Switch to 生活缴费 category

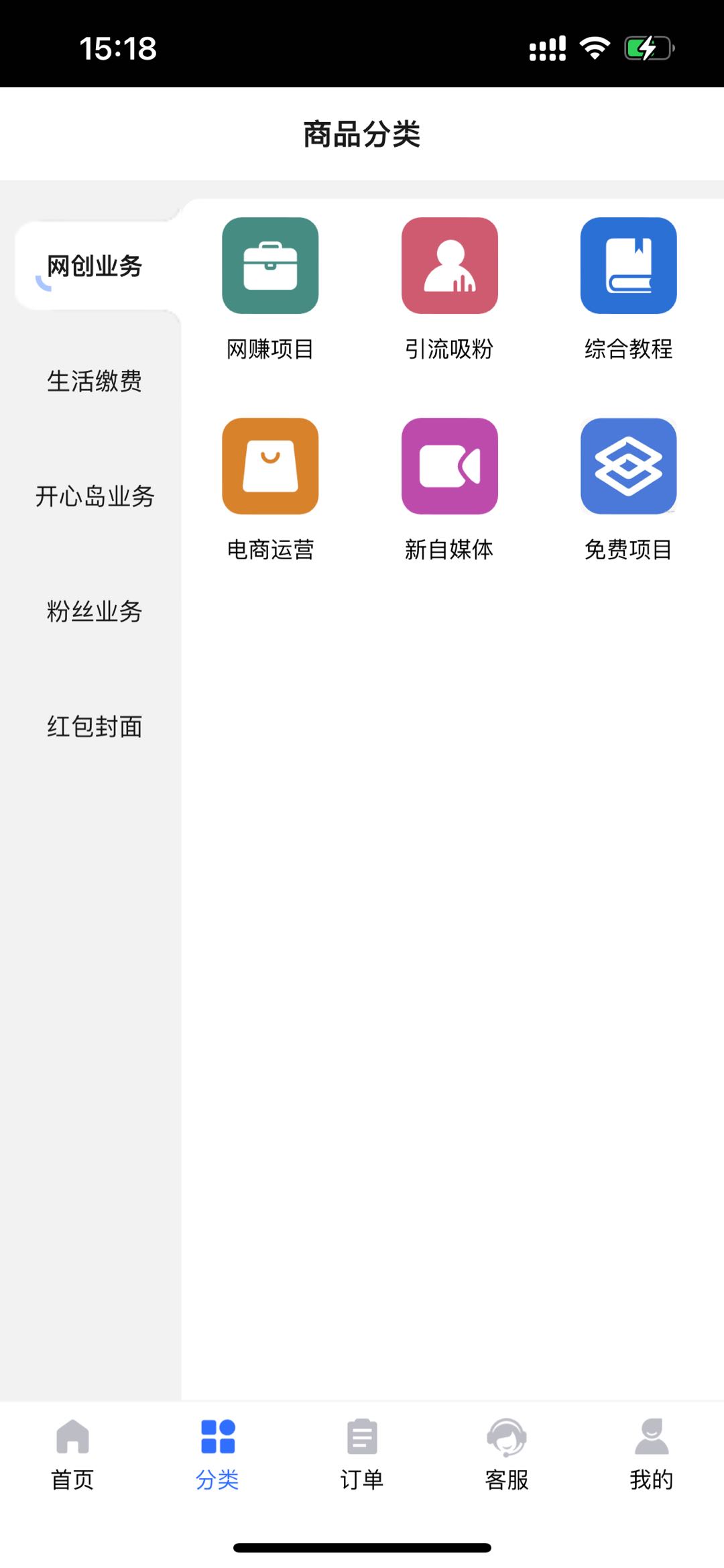(x=95, y=381)
